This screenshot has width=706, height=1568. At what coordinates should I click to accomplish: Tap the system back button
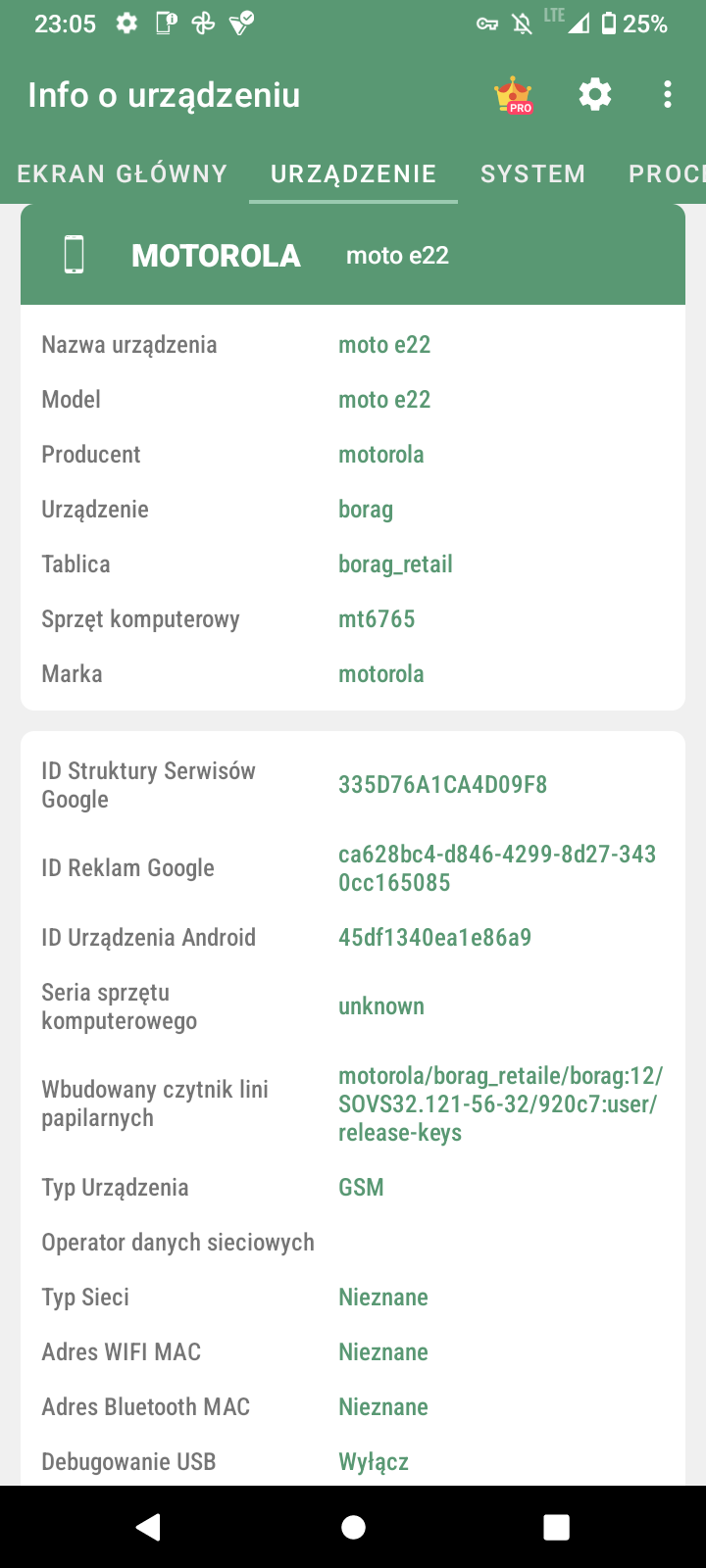pos(148,1526)
